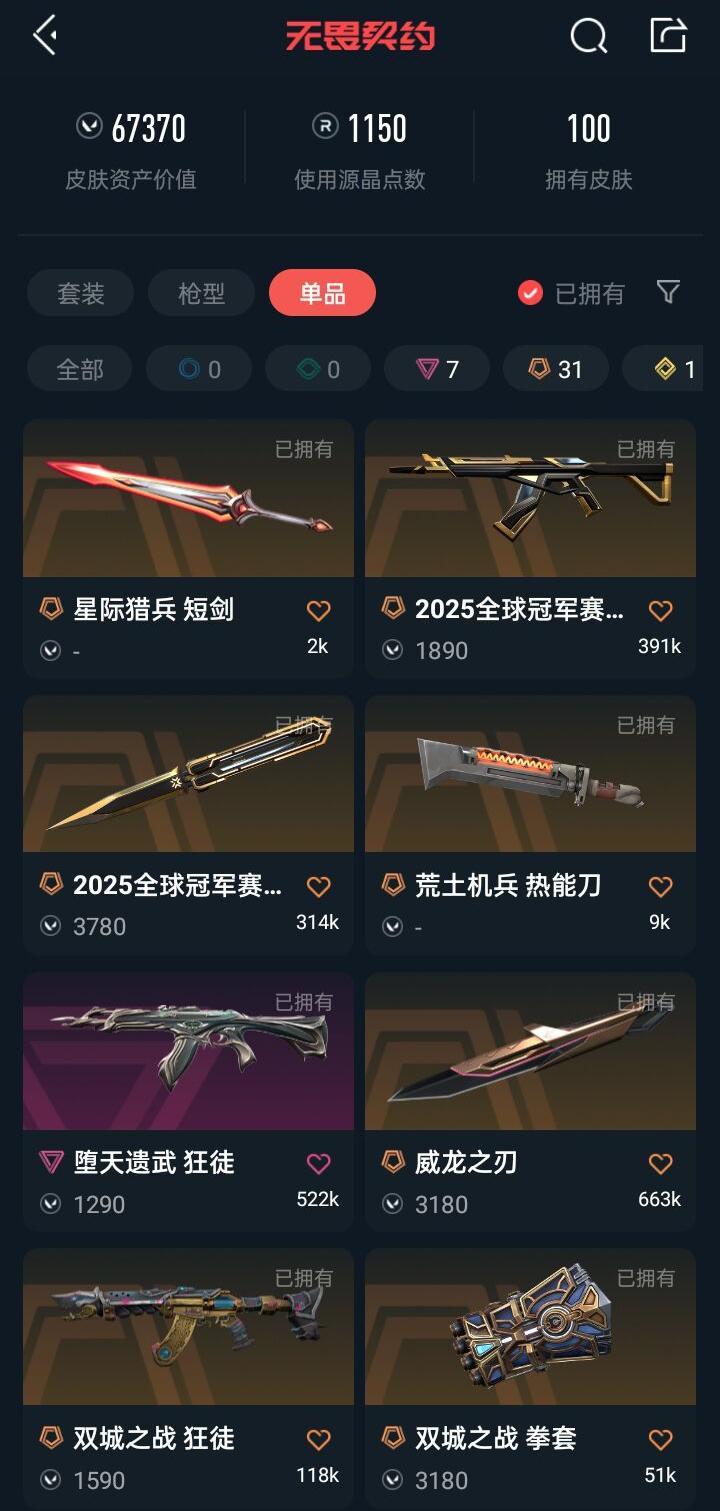Open the 星际猎兵 短剑 skin card

[188, 548]
